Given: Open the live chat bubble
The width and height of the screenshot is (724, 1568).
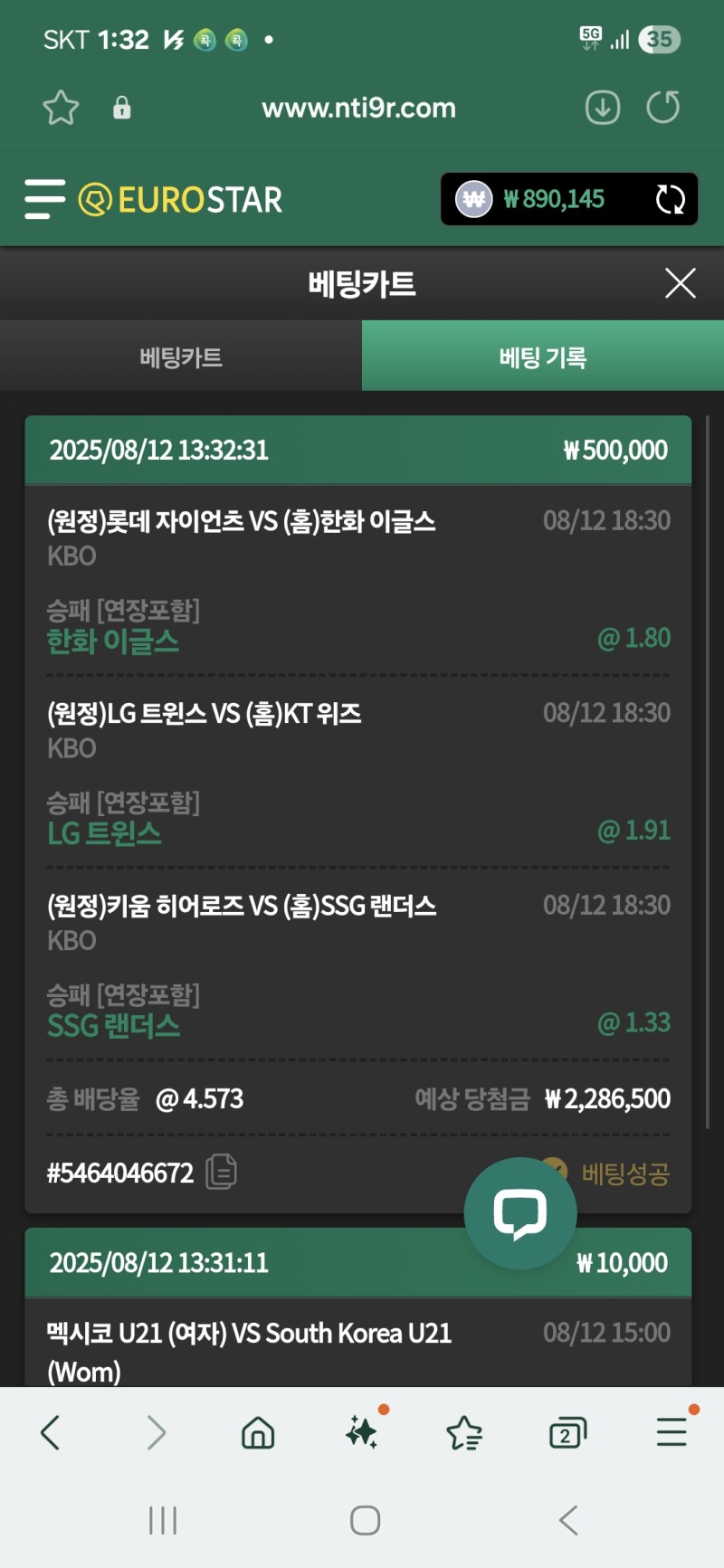Looking at the screenshot, I should [520, 1212].
